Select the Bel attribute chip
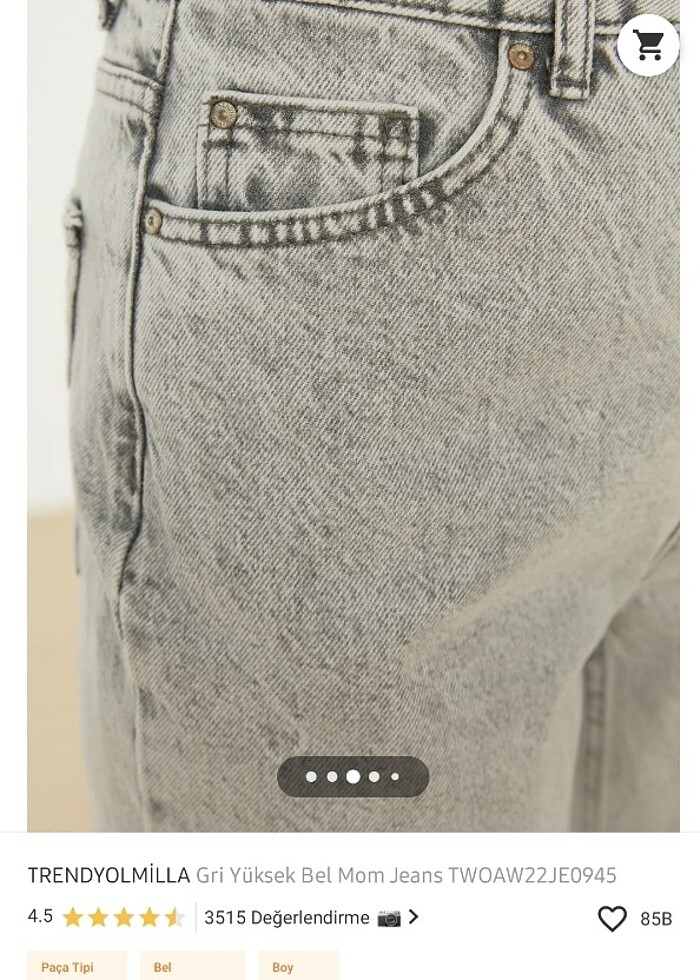 [x=191, y=968]
